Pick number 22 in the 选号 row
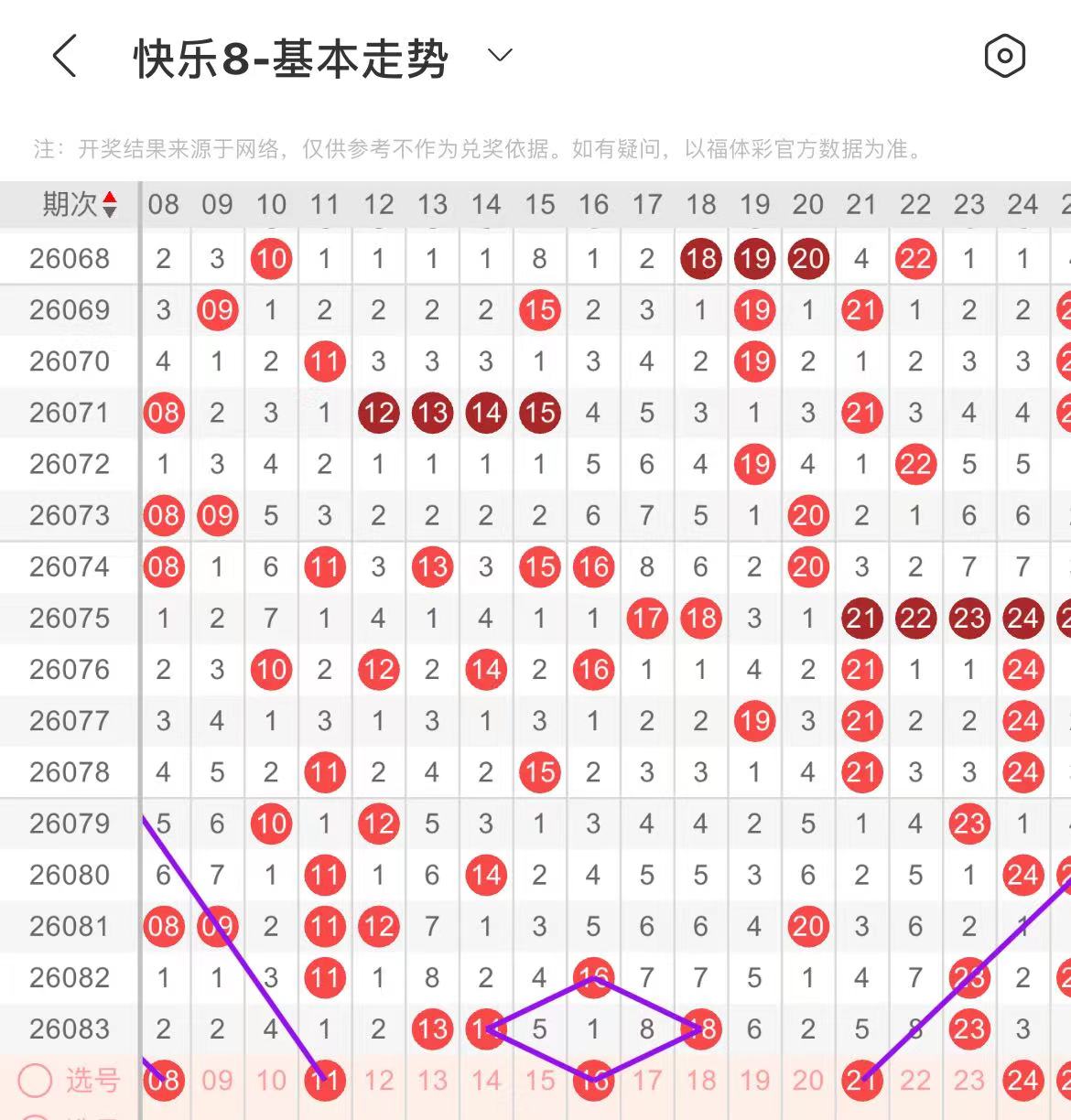The width and height of the screenshot is (1071, 1120). coord(915,1081)
